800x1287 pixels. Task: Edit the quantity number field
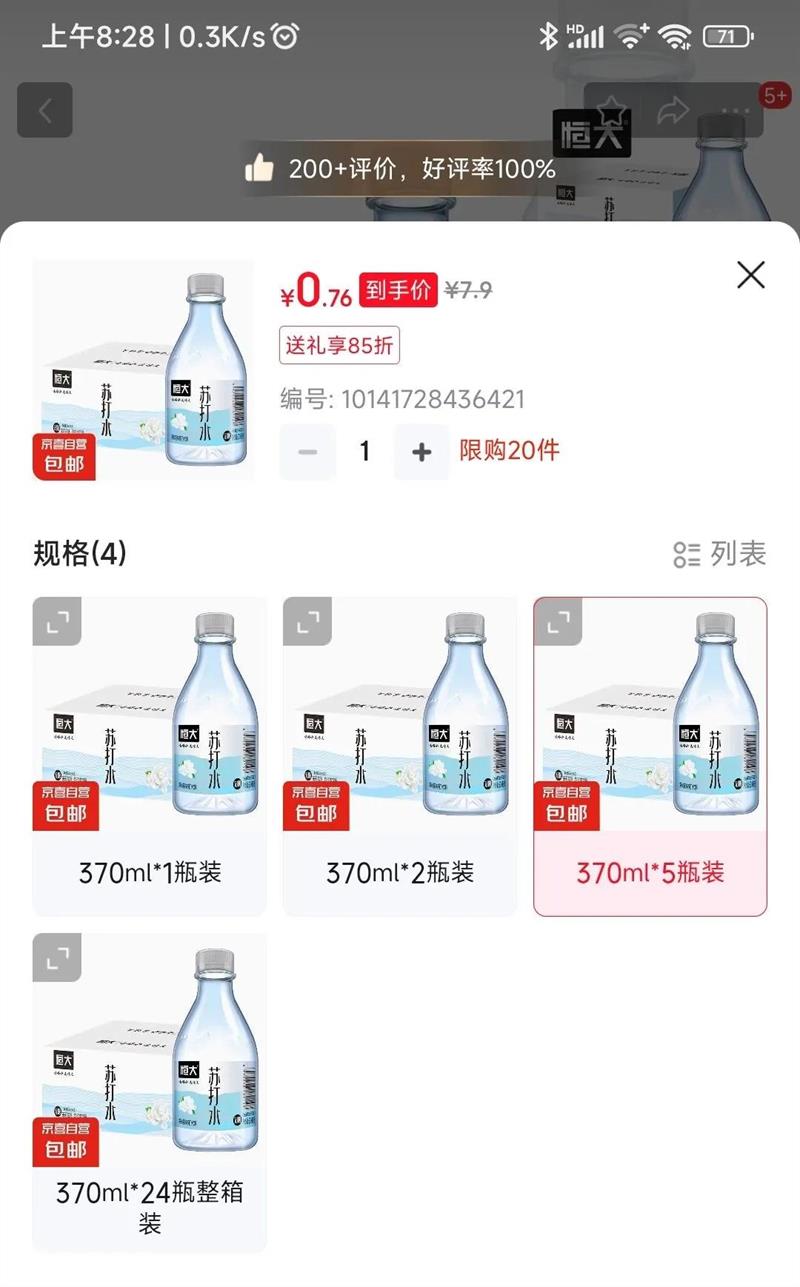point(365,452)
